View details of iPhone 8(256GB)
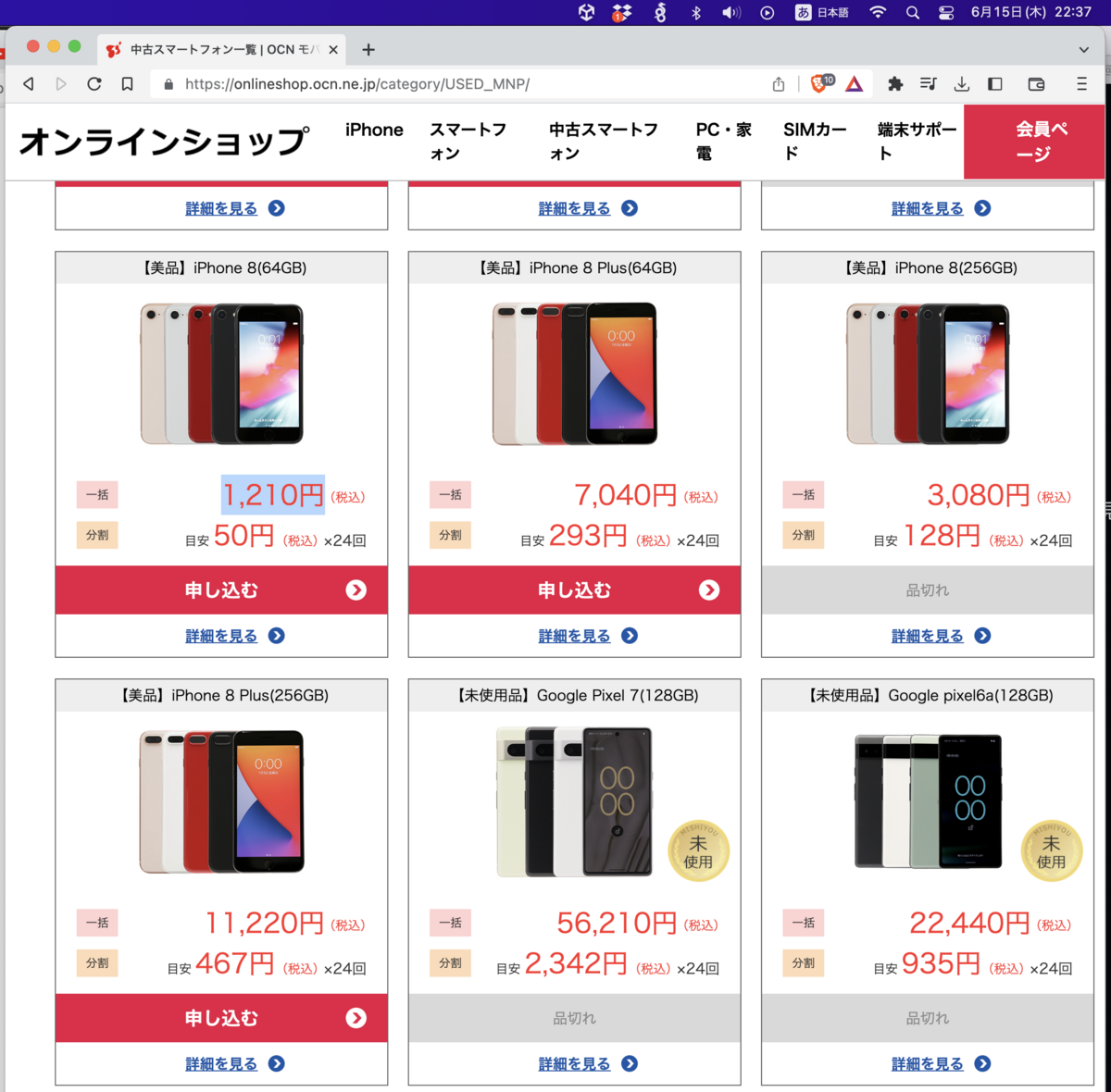The height and width of the screenshot is (1092, 1111). click(928, 636)
